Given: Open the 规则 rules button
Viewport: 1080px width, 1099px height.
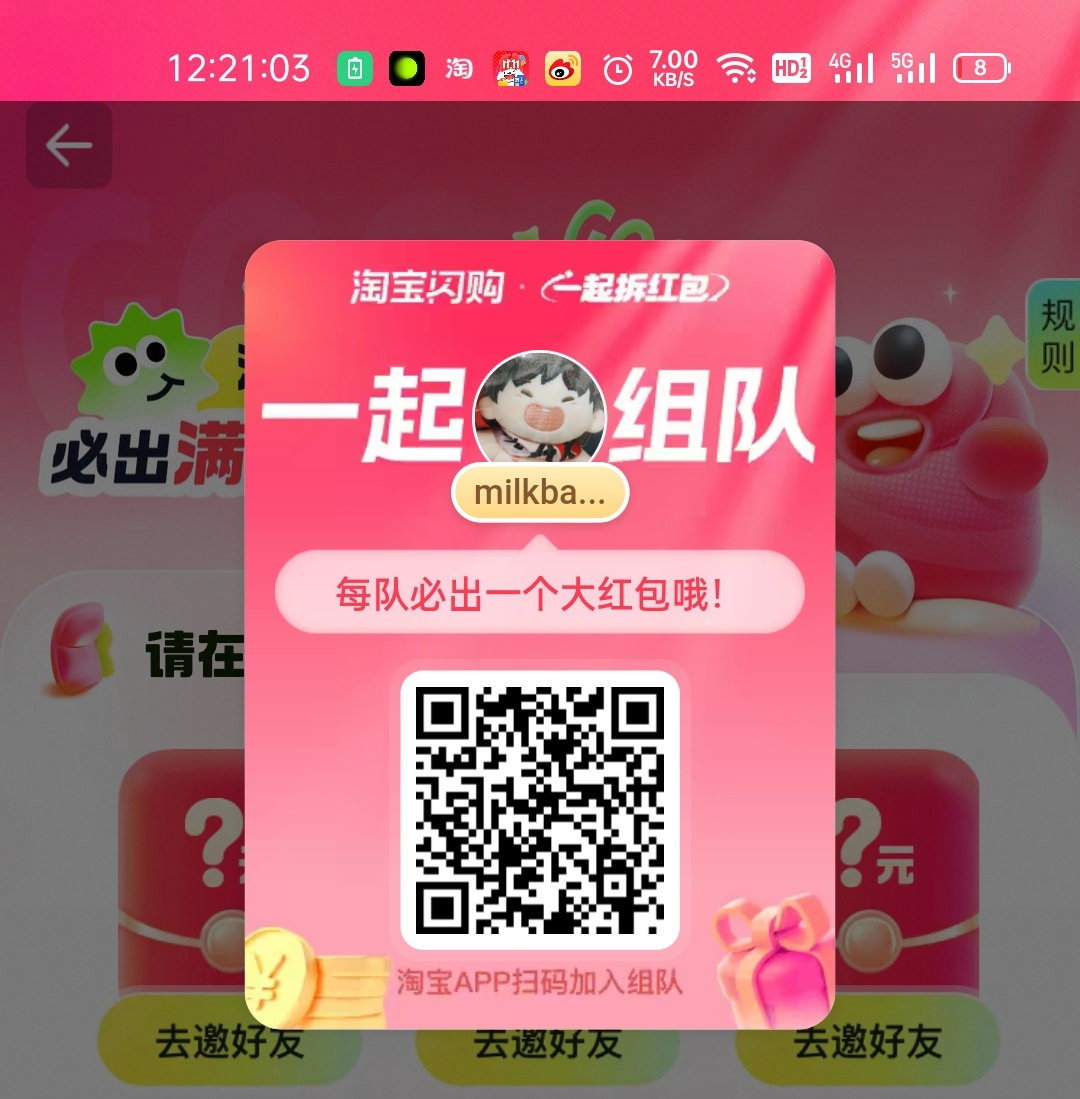Looking at the screenshot, I should pos(1056,335).
